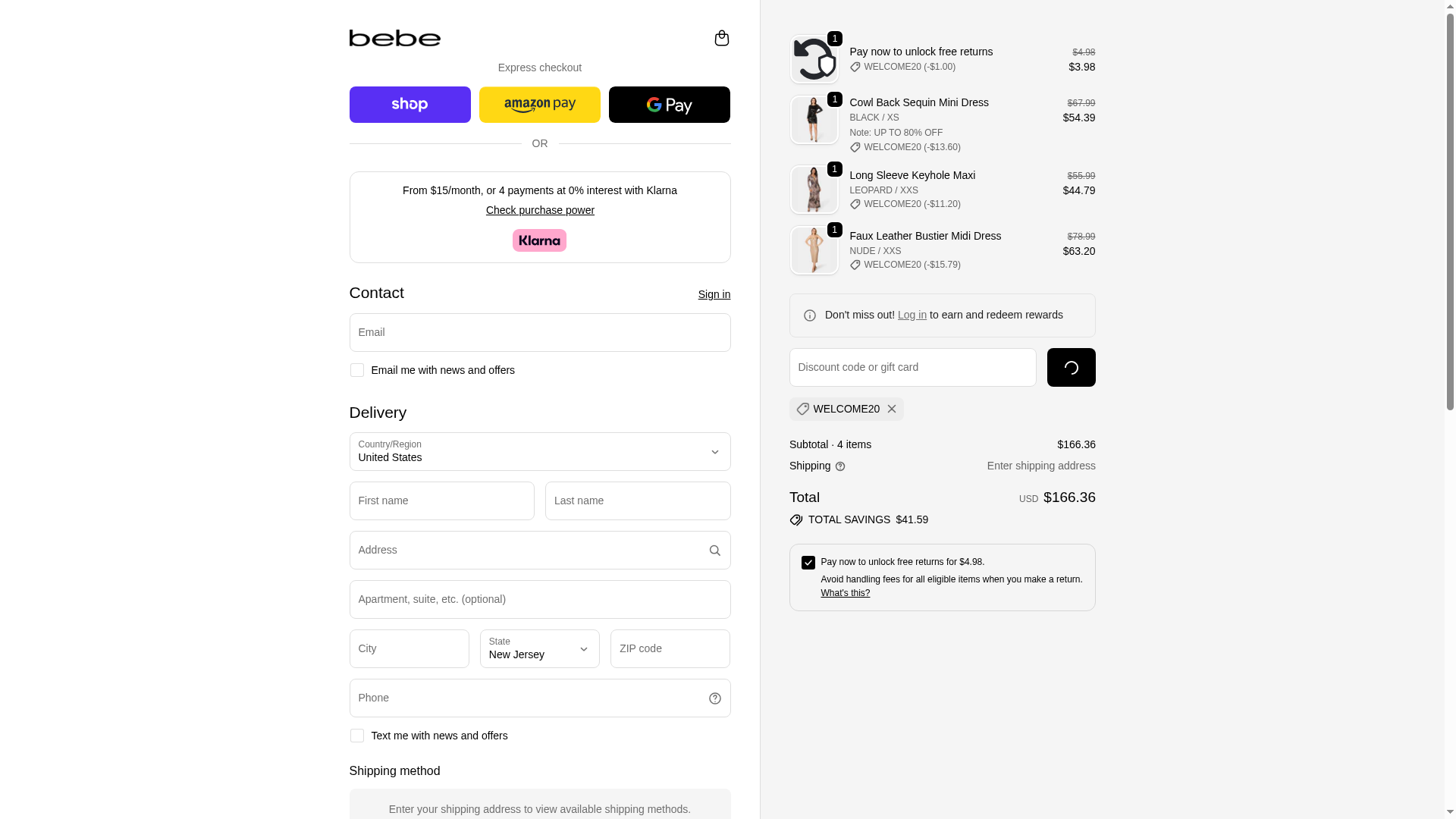This screenshot has height=819, width=1456.
Task: Open Check purchase power link
Action: (540, 210)
